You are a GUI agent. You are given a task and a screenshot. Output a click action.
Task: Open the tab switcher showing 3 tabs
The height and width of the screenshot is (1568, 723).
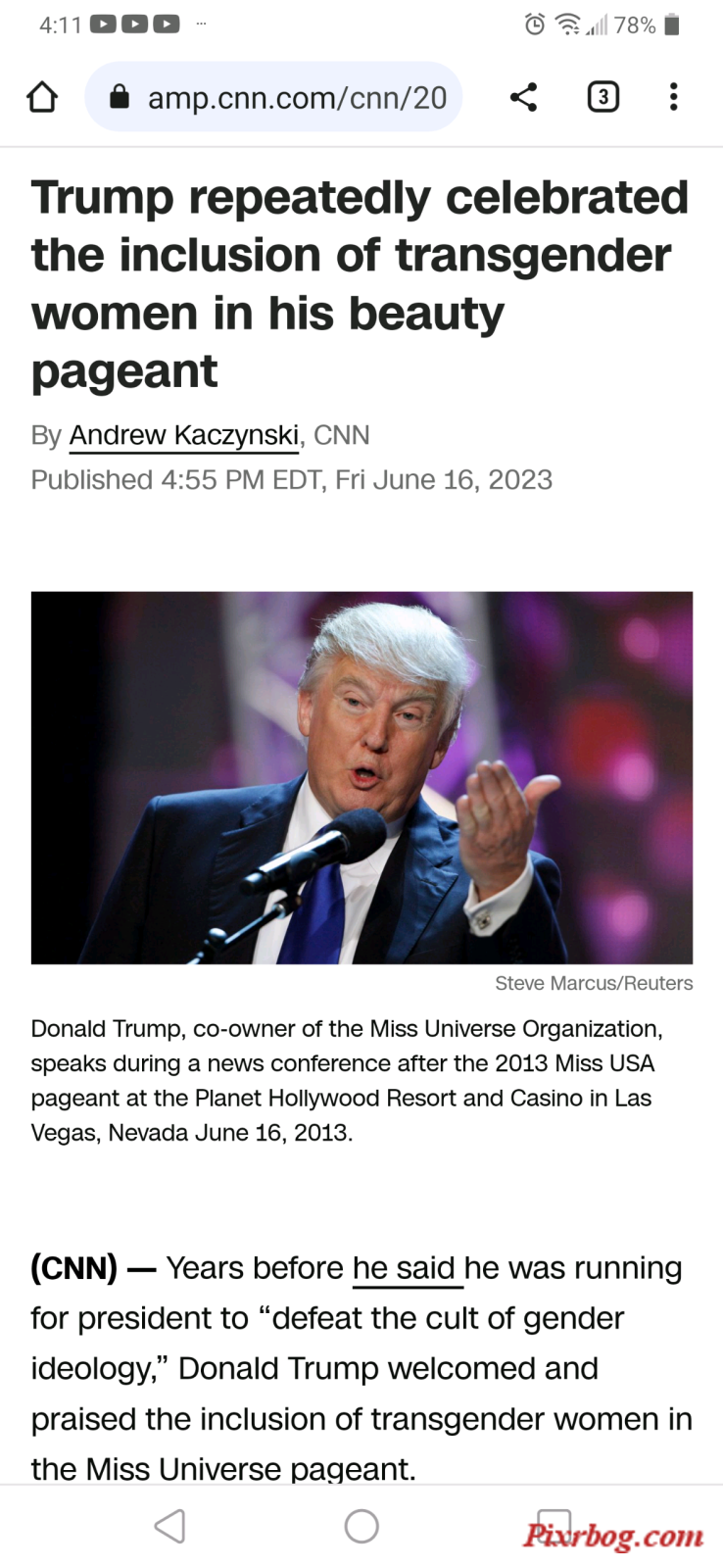click(x=602, y=97)
